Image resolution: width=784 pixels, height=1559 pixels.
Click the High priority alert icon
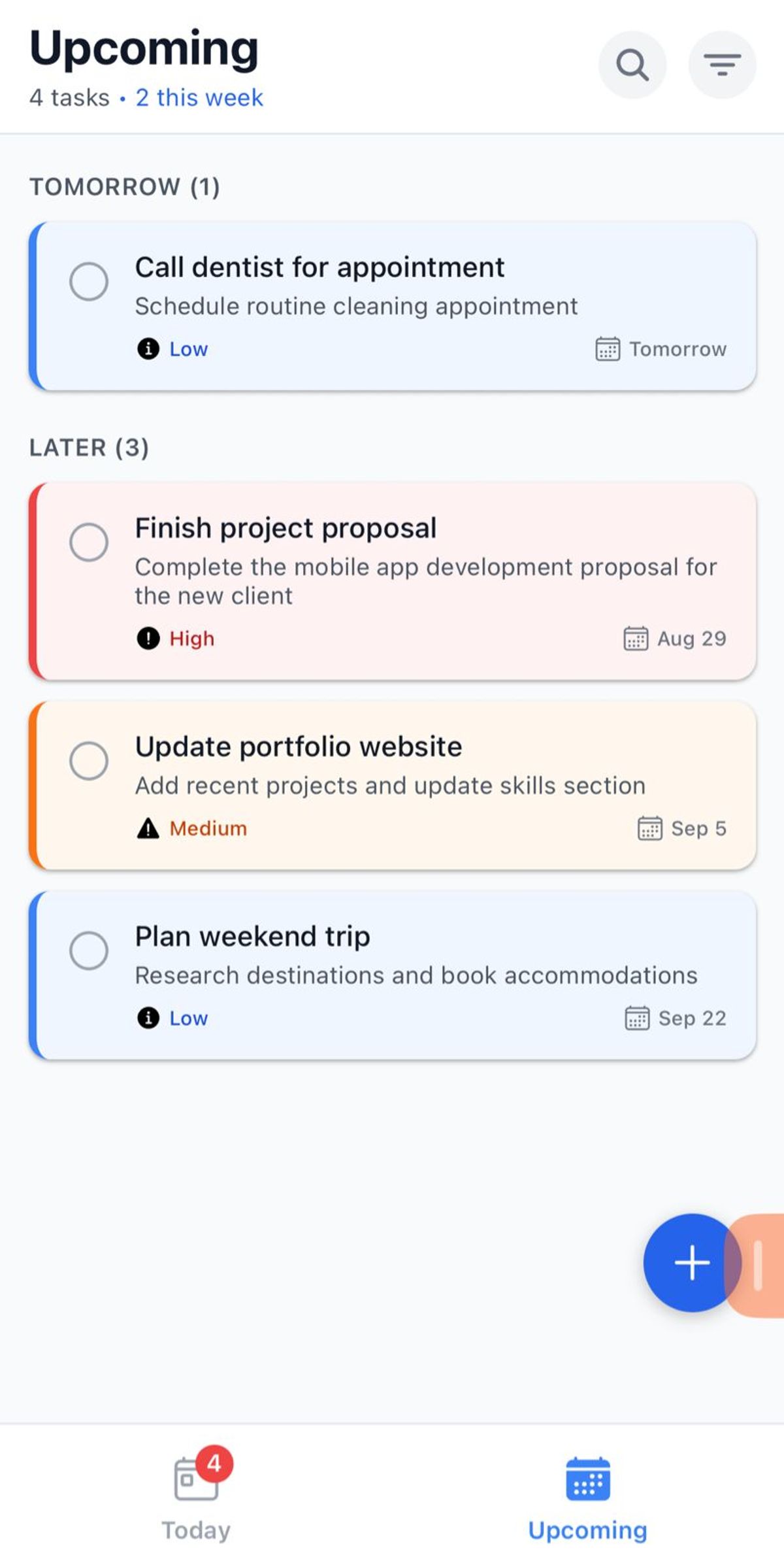pos(147,637)
